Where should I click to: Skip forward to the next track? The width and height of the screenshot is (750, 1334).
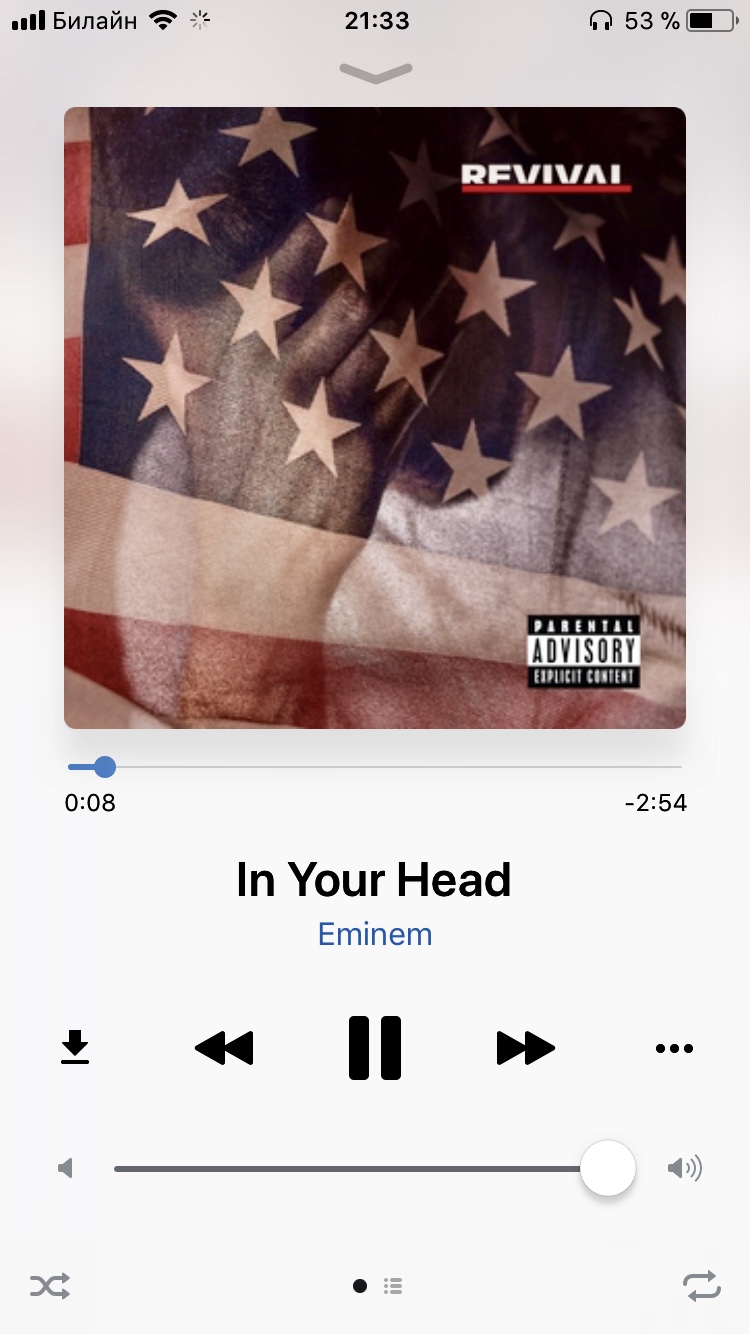pyautogui.click(x=525, y=1048)
